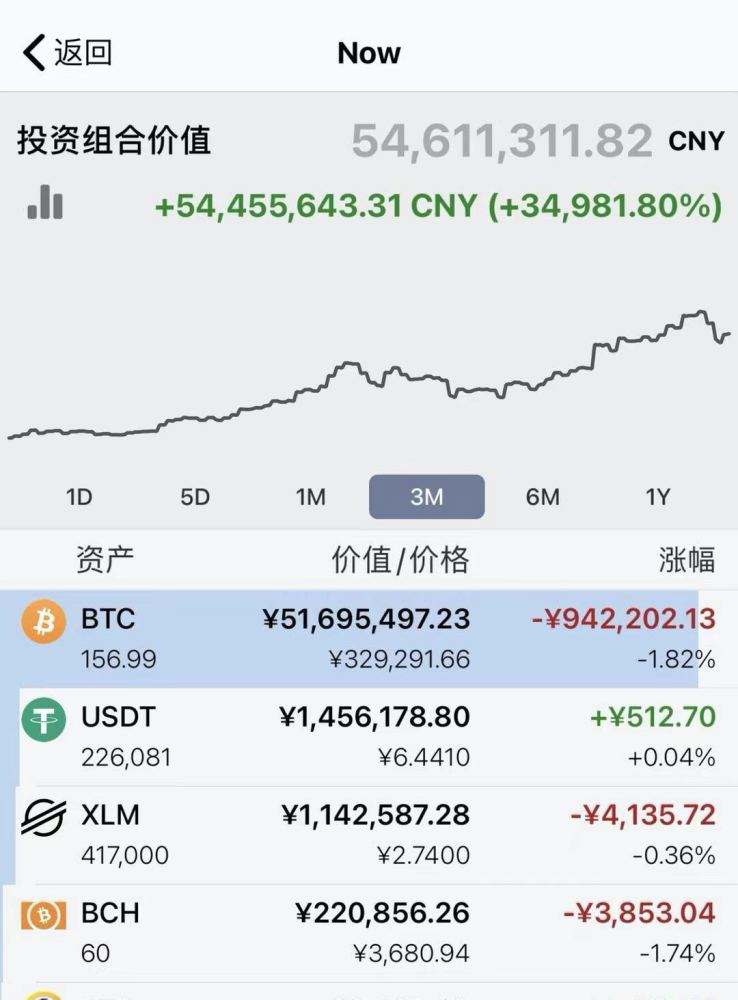Image resolution: width=738 pixels, height=1000 pixels.
Task: Activate the 1M timeframe option
Action: 311,496
